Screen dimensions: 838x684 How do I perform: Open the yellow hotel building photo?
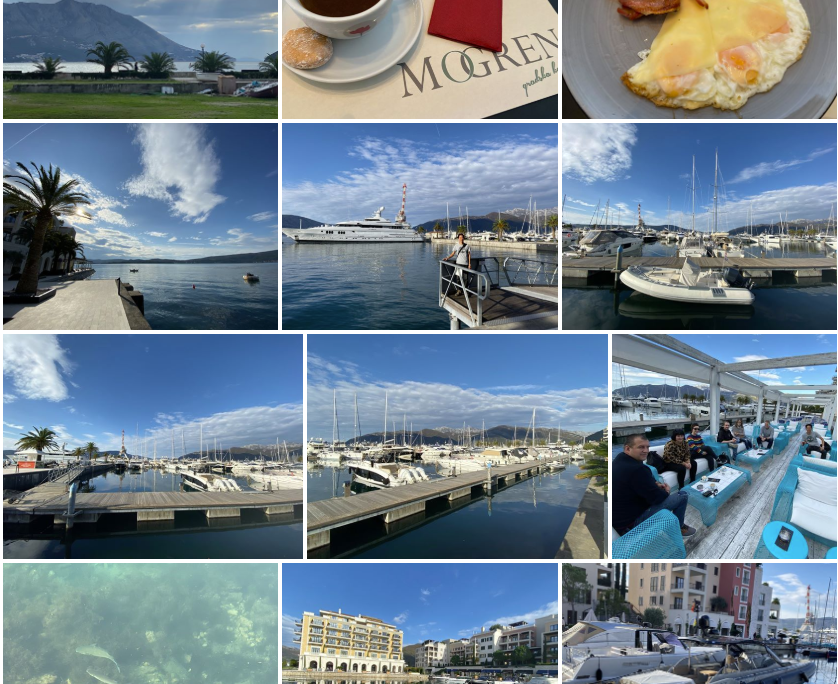click(x=419, y=623)
